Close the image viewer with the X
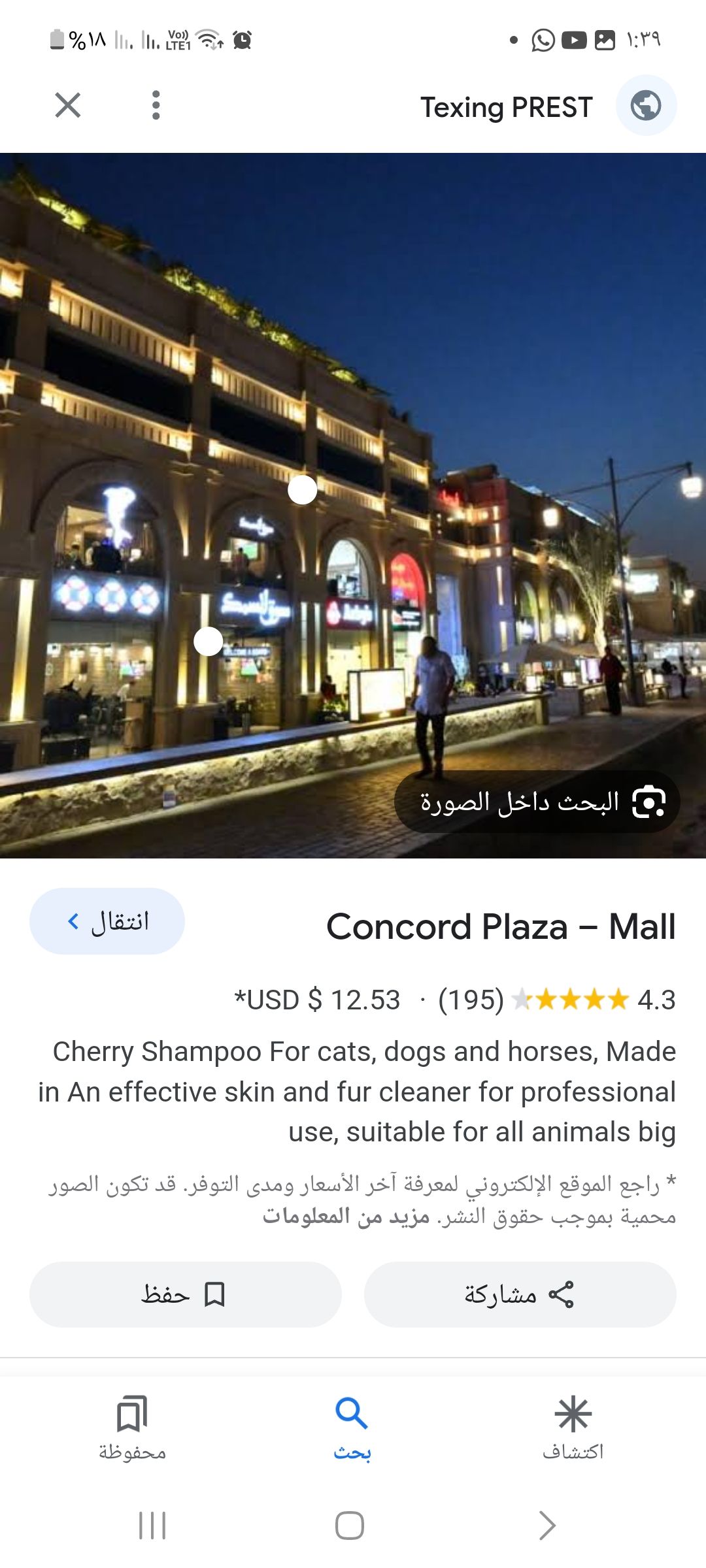706x1568 pixels. (x=68, y=105)
